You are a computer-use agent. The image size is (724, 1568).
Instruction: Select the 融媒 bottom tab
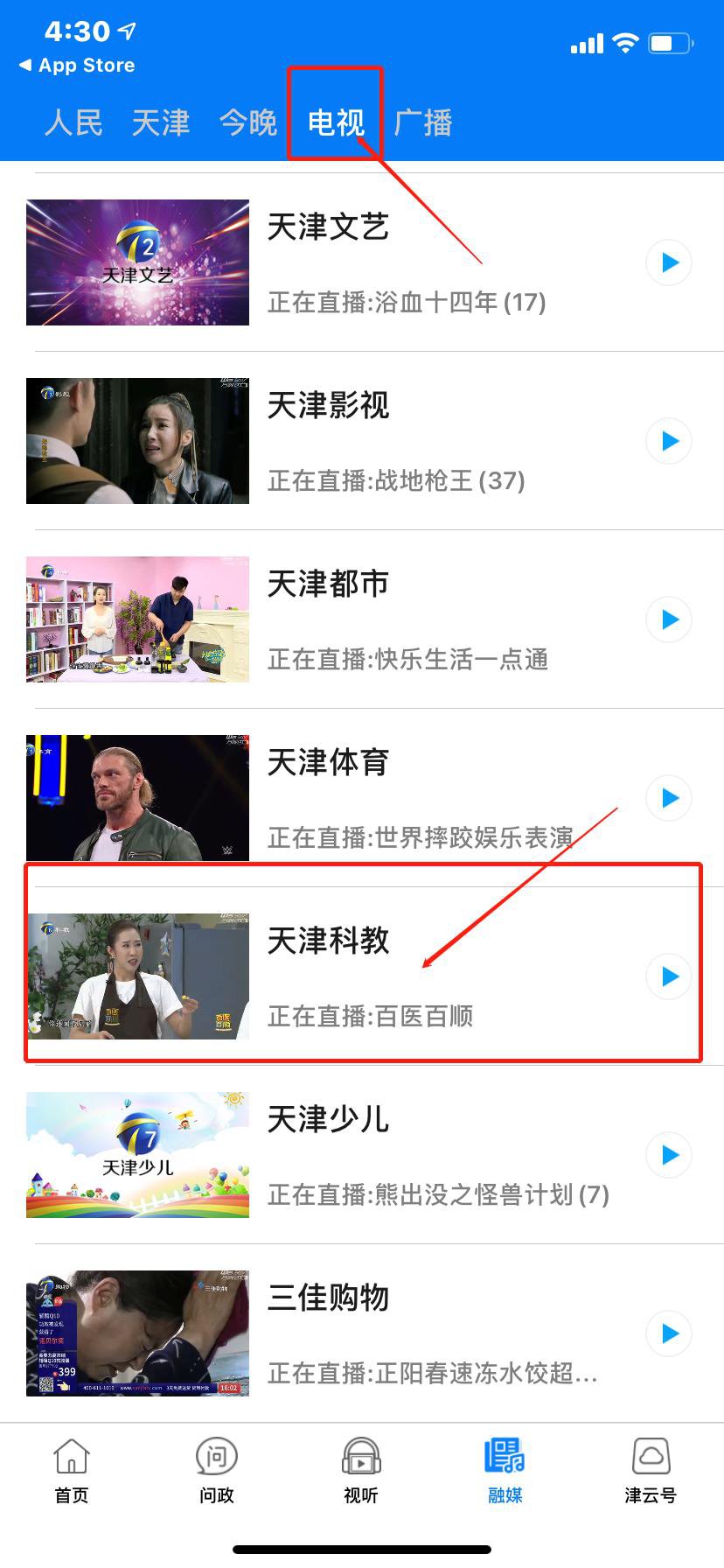tap(505, 1470)
